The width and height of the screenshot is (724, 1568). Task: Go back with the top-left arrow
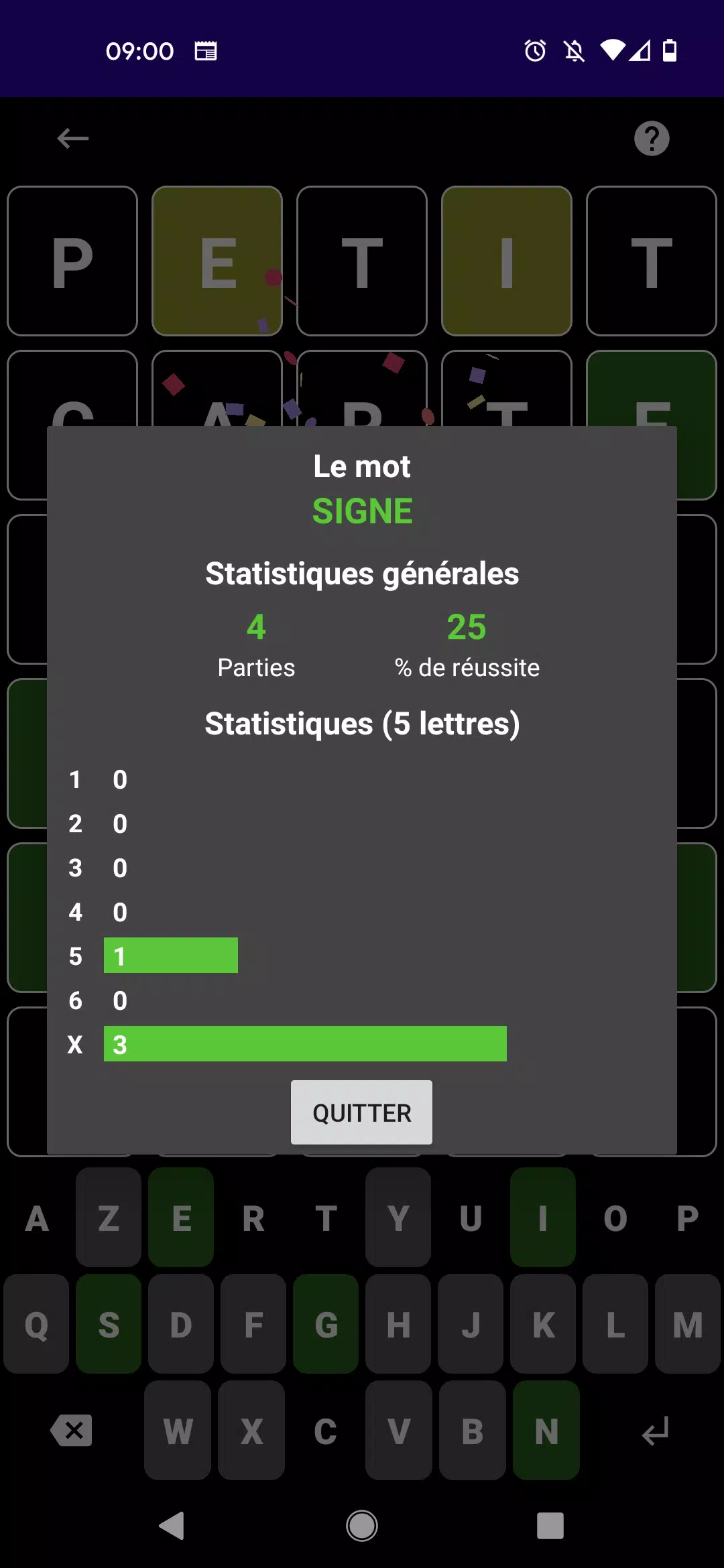pos(72,139)
